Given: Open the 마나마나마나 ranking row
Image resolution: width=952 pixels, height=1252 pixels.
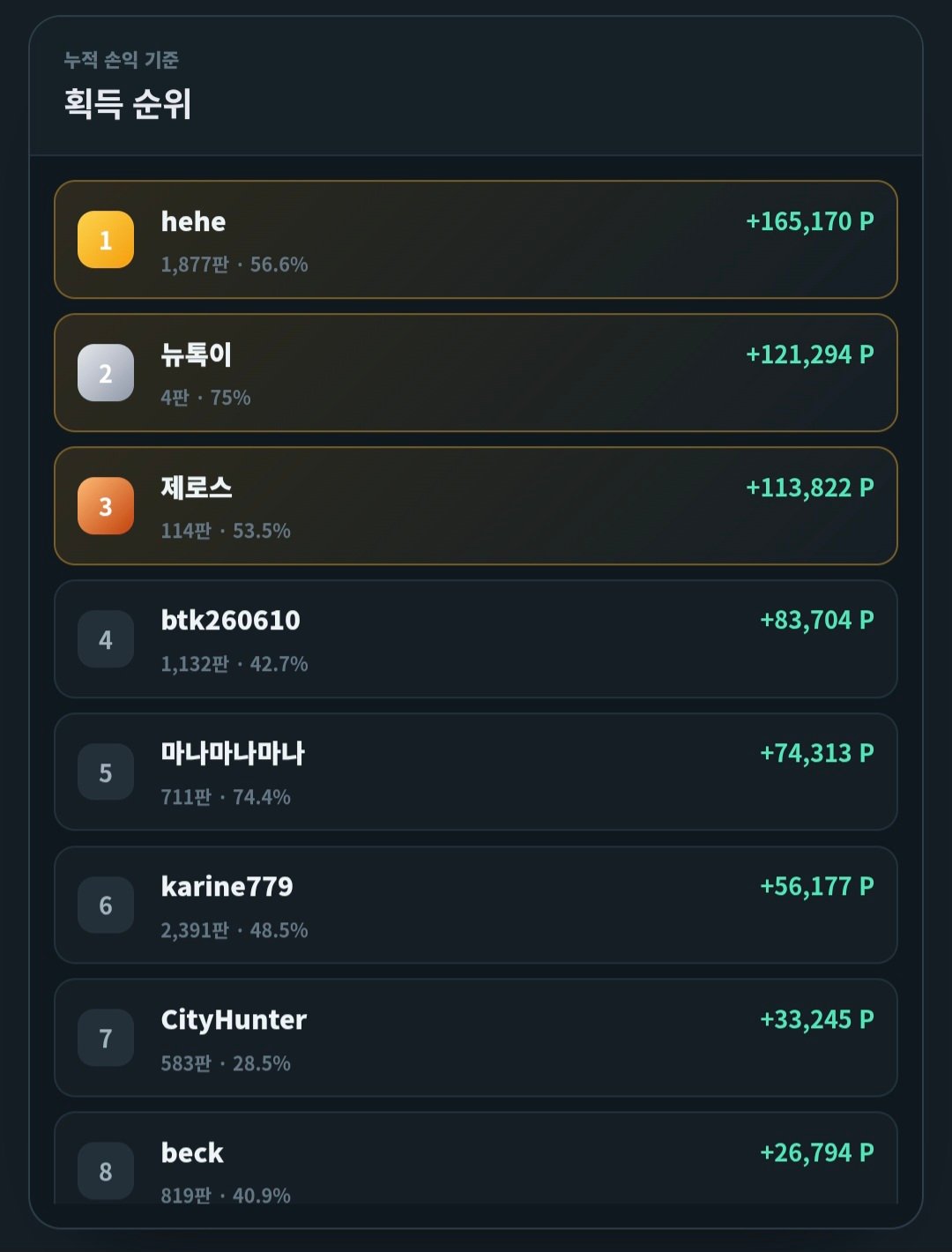Looking at the screenshot, I should [x=476, y=772].
